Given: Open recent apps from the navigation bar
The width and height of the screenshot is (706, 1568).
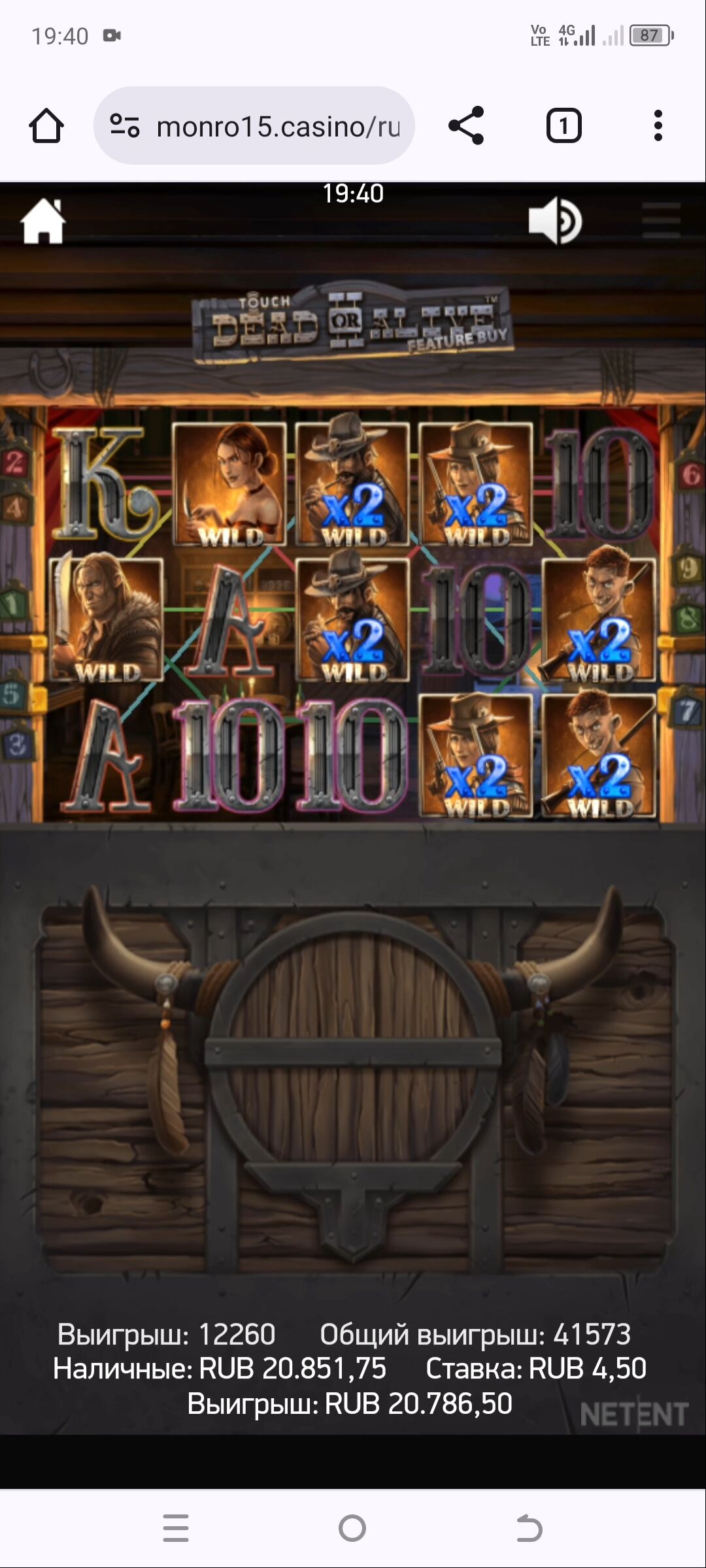Looking at the screenshot, I should (176, 1528).
